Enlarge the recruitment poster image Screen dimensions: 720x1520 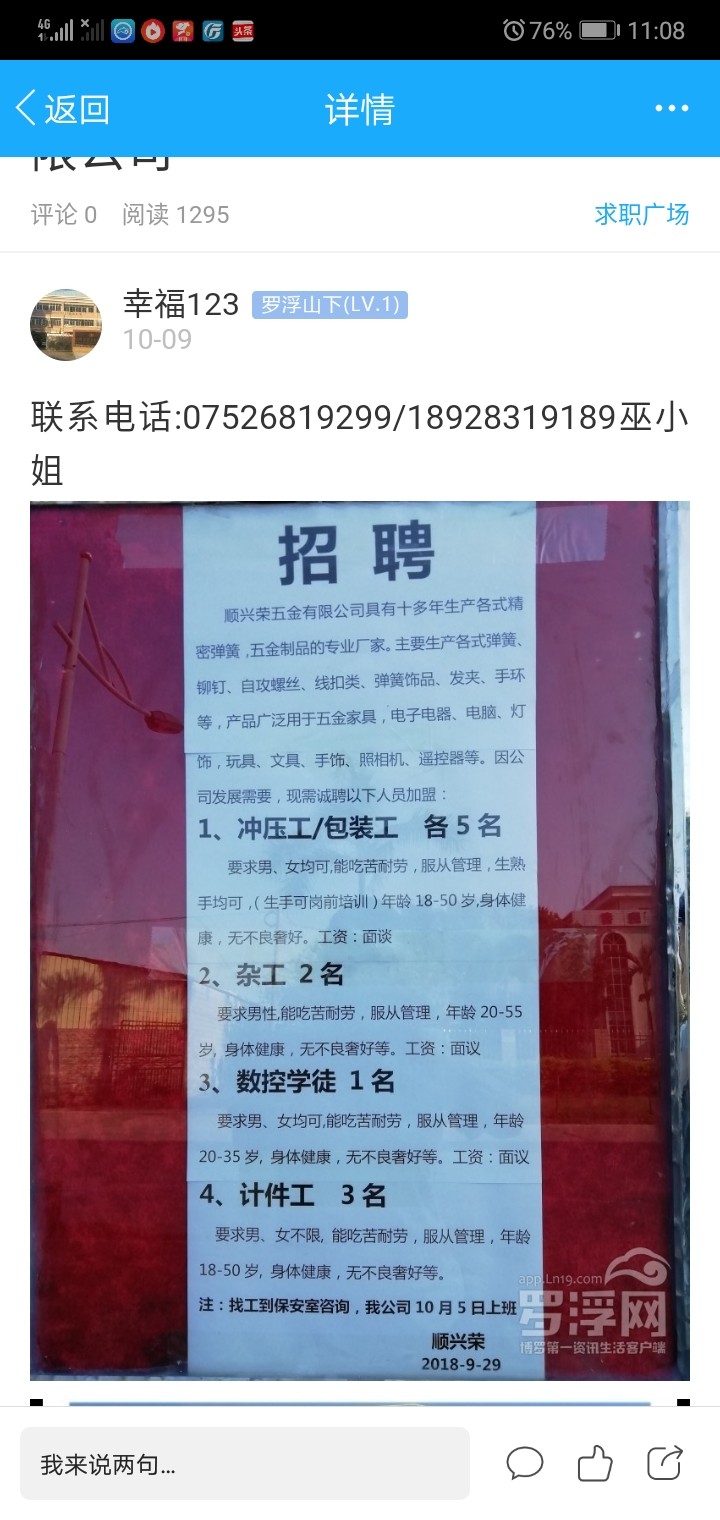360,940
